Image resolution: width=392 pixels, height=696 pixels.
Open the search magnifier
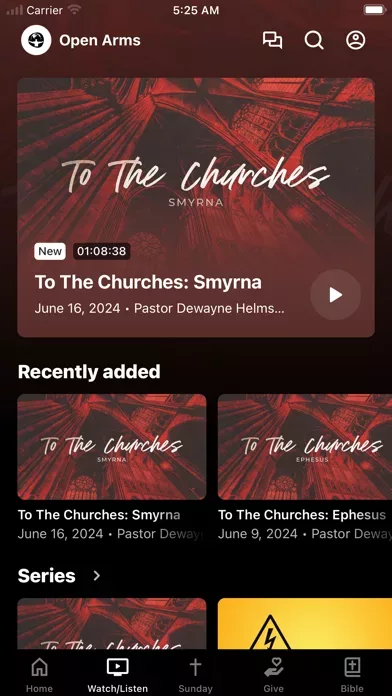[x=314, y=40]
